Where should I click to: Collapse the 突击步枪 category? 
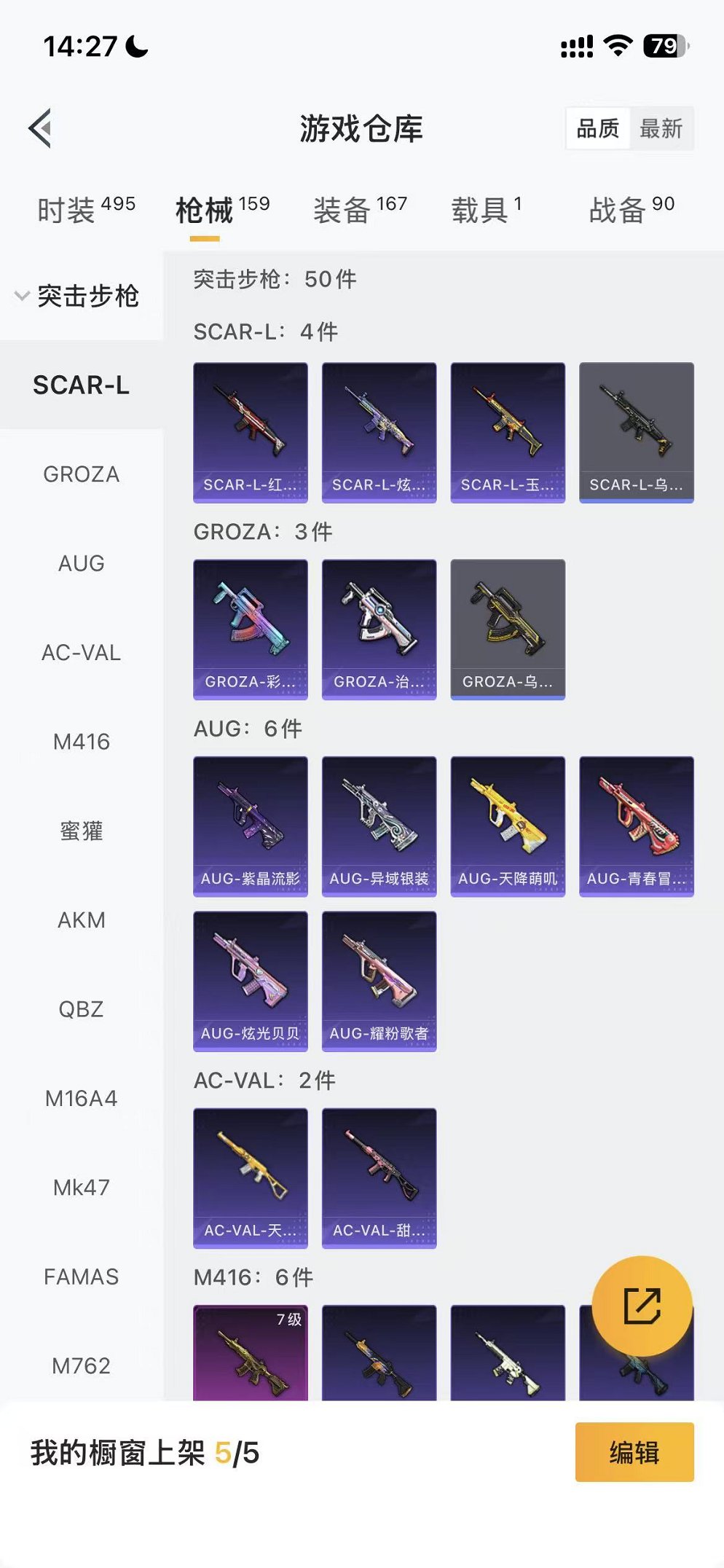76,296
